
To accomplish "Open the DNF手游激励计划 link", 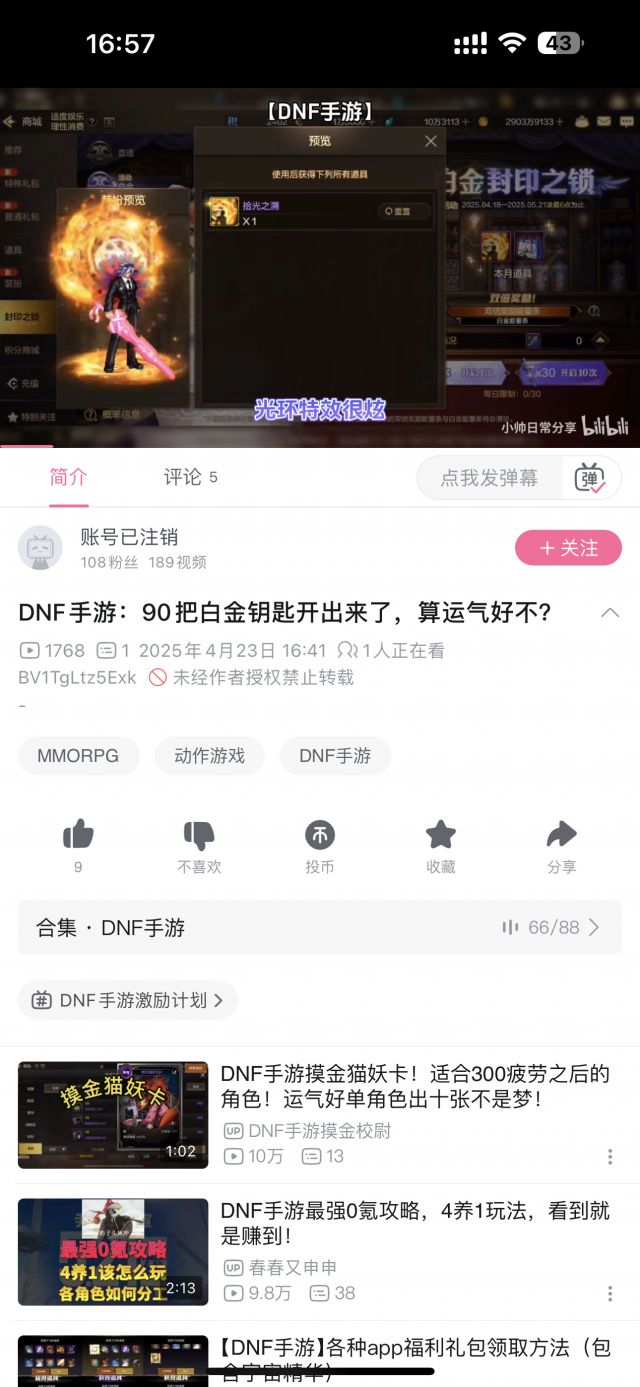I will coord(128,1000).
